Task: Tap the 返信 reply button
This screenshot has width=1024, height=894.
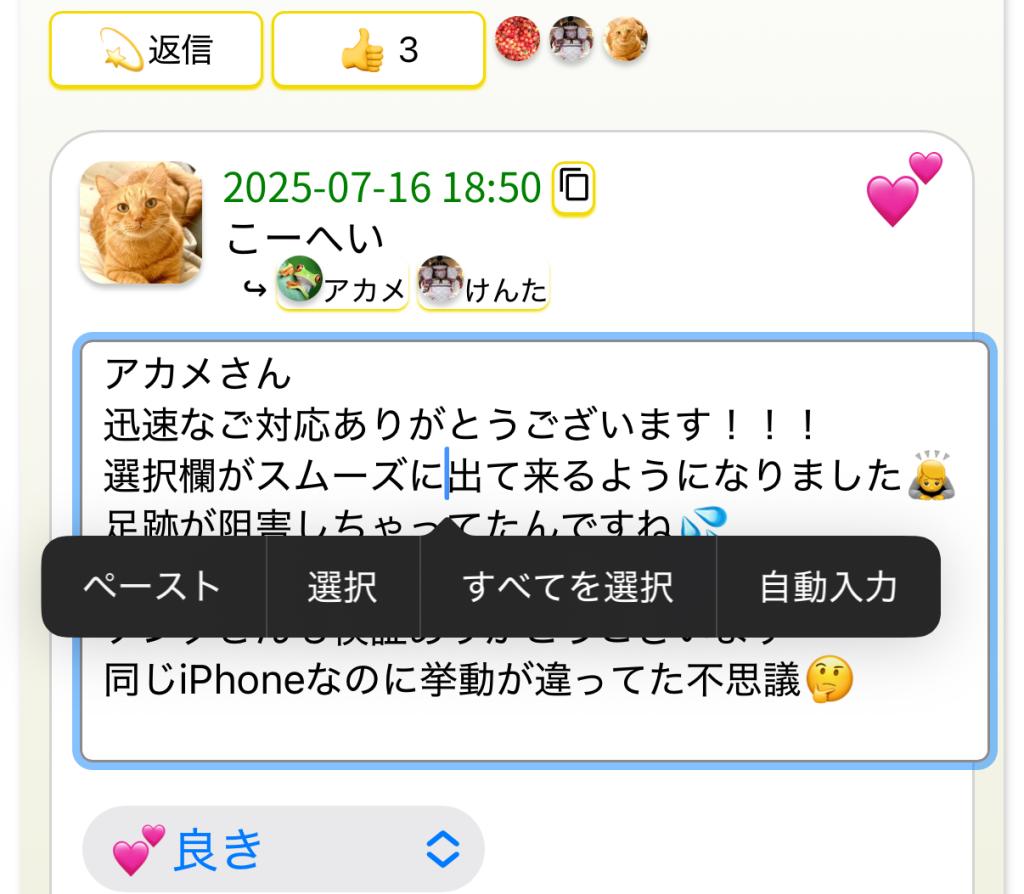Action: (156, 49)
